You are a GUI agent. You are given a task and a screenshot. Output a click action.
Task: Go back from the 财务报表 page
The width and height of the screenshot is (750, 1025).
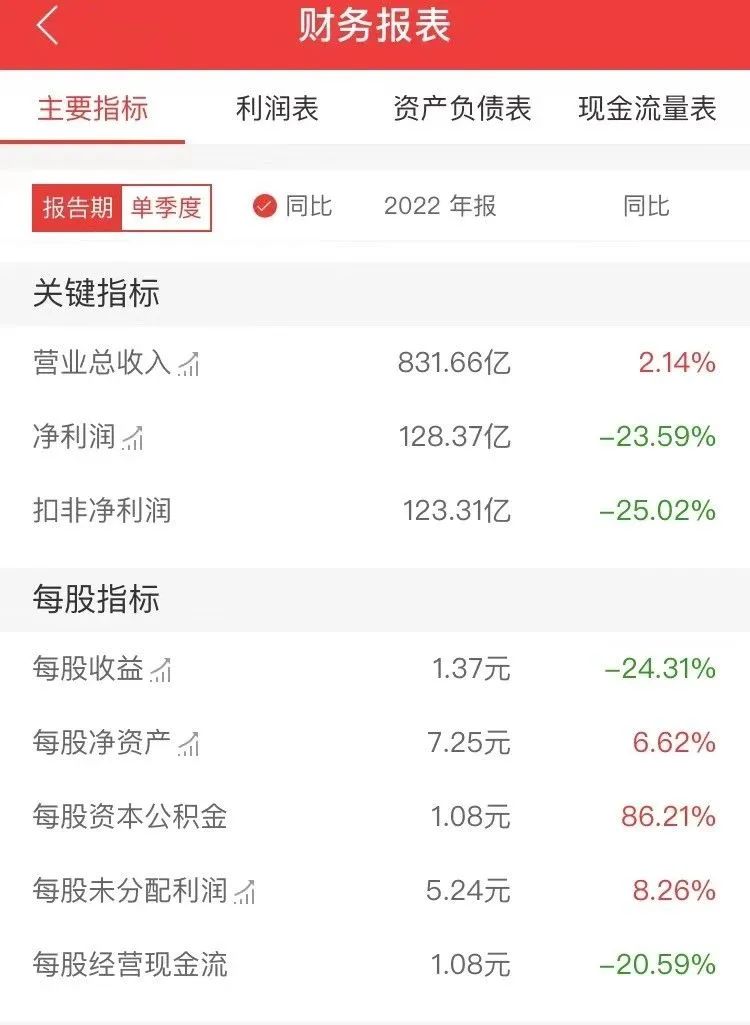coord(47,27)
